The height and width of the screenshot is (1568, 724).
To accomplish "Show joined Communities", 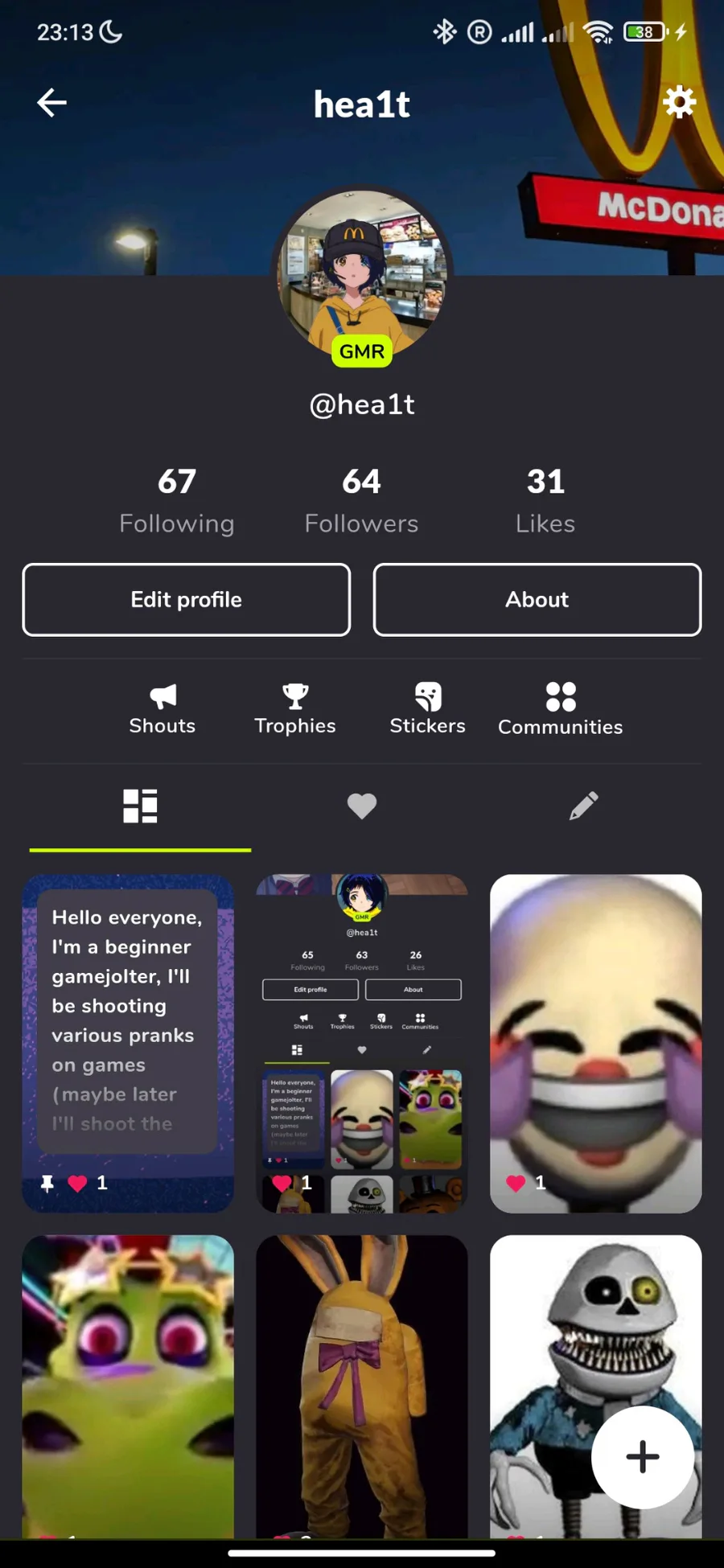I will (x=561, y=709).
